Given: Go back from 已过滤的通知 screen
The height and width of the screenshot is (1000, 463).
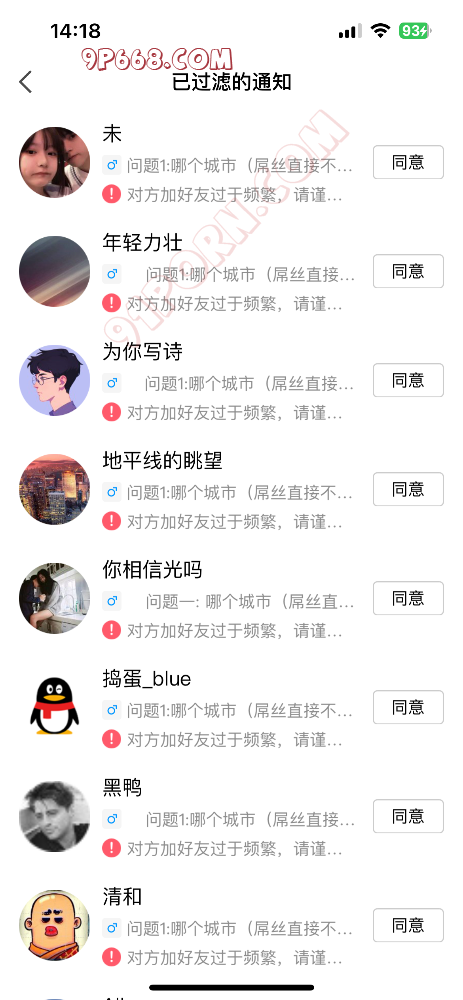Looking at the screenshot, I should pos(26,82).
